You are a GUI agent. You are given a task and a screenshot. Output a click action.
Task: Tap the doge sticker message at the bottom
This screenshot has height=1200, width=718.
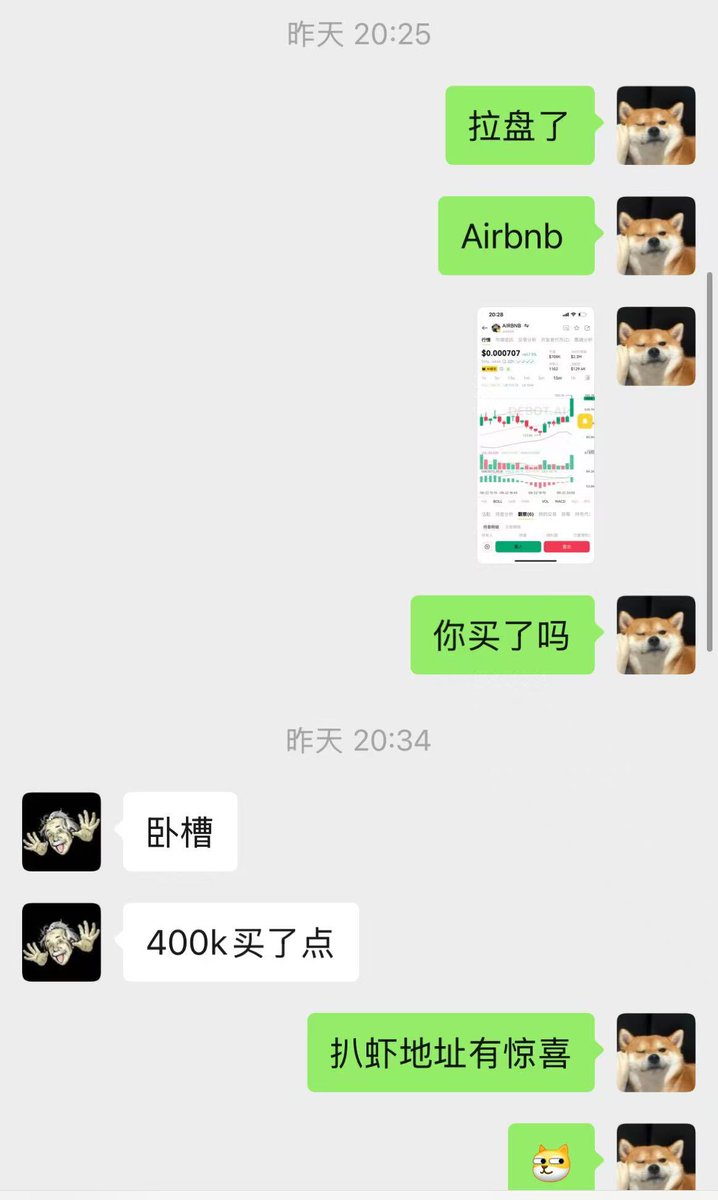pos(551,1160)
